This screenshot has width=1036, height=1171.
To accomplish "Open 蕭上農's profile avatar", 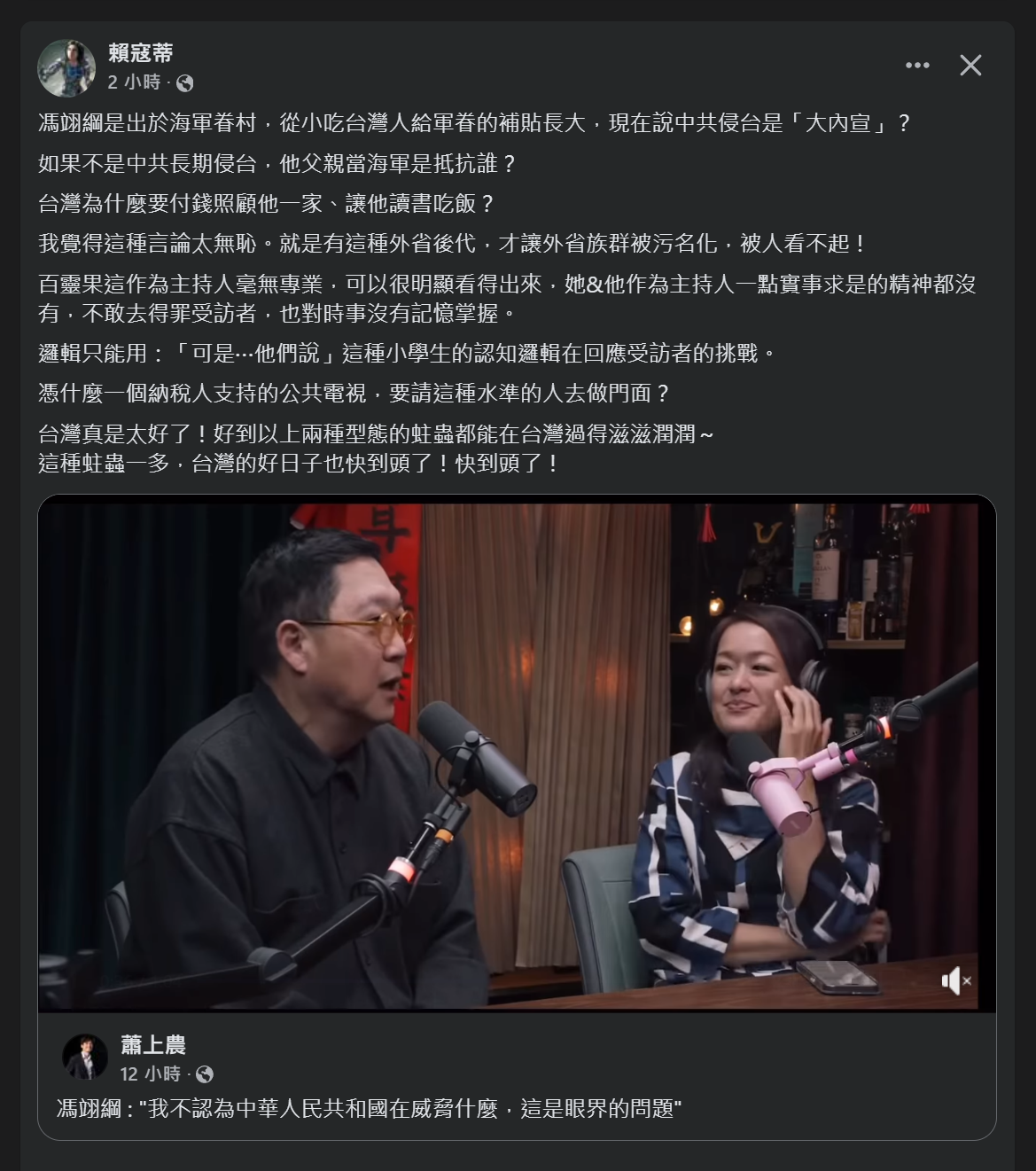I will pyautogui.click(x=85, y=1058).
